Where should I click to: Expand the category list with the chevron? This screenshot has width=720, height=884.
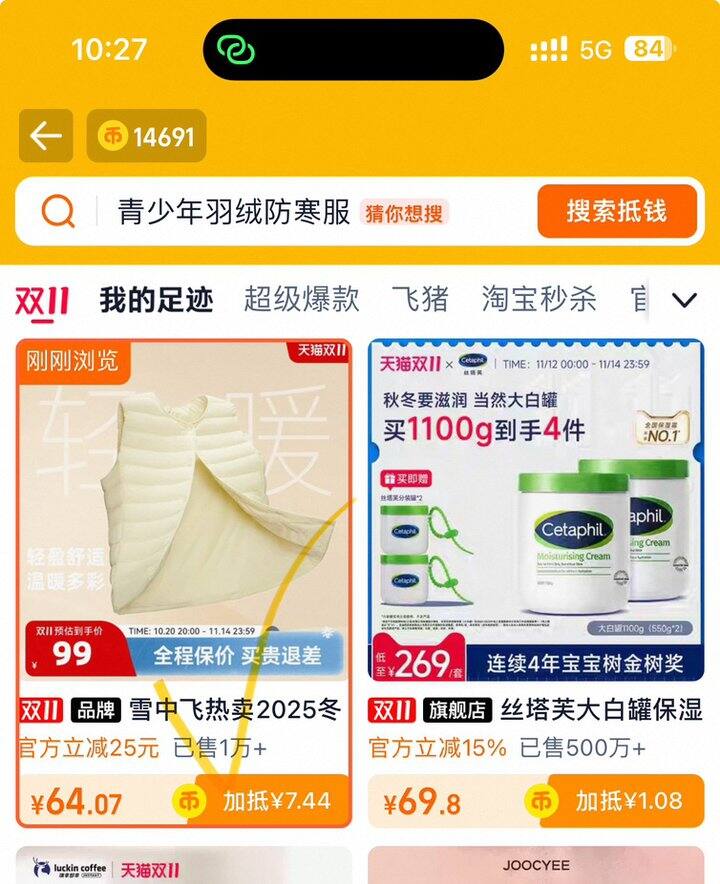[684, 300]
